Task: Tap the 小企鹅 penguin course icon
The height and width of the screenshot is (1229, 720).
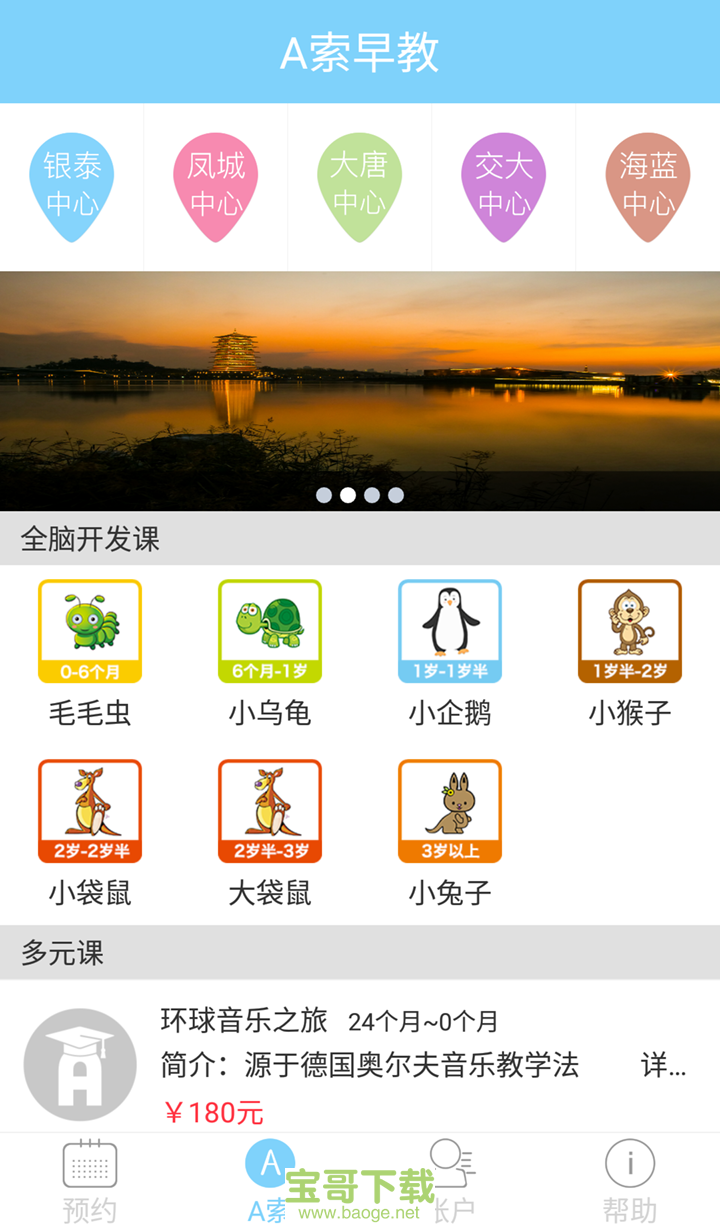Action: (449, 630)
